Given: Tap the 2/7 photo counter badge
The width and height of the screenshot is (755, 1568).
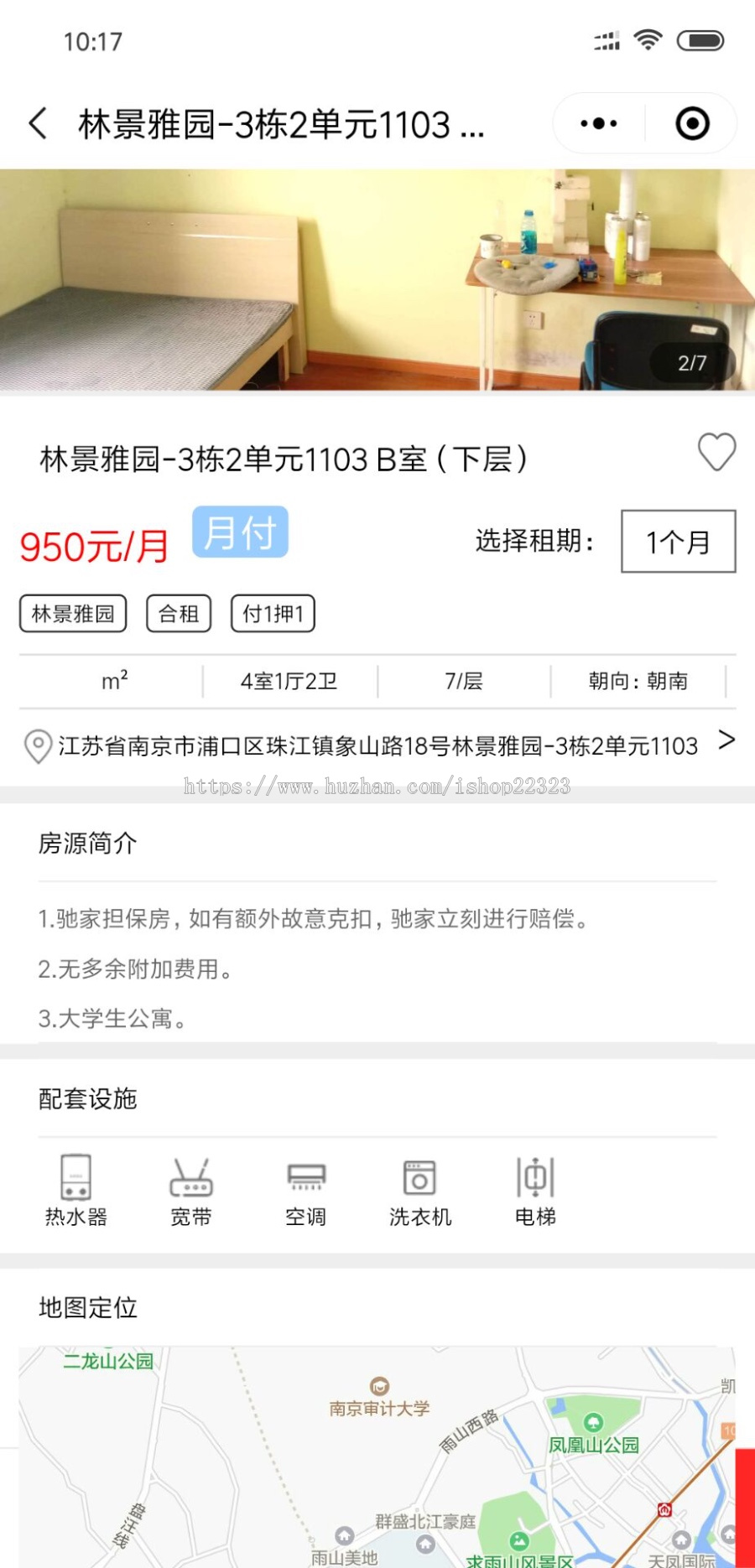Looking at the screenshot, I should coord(692,362).
